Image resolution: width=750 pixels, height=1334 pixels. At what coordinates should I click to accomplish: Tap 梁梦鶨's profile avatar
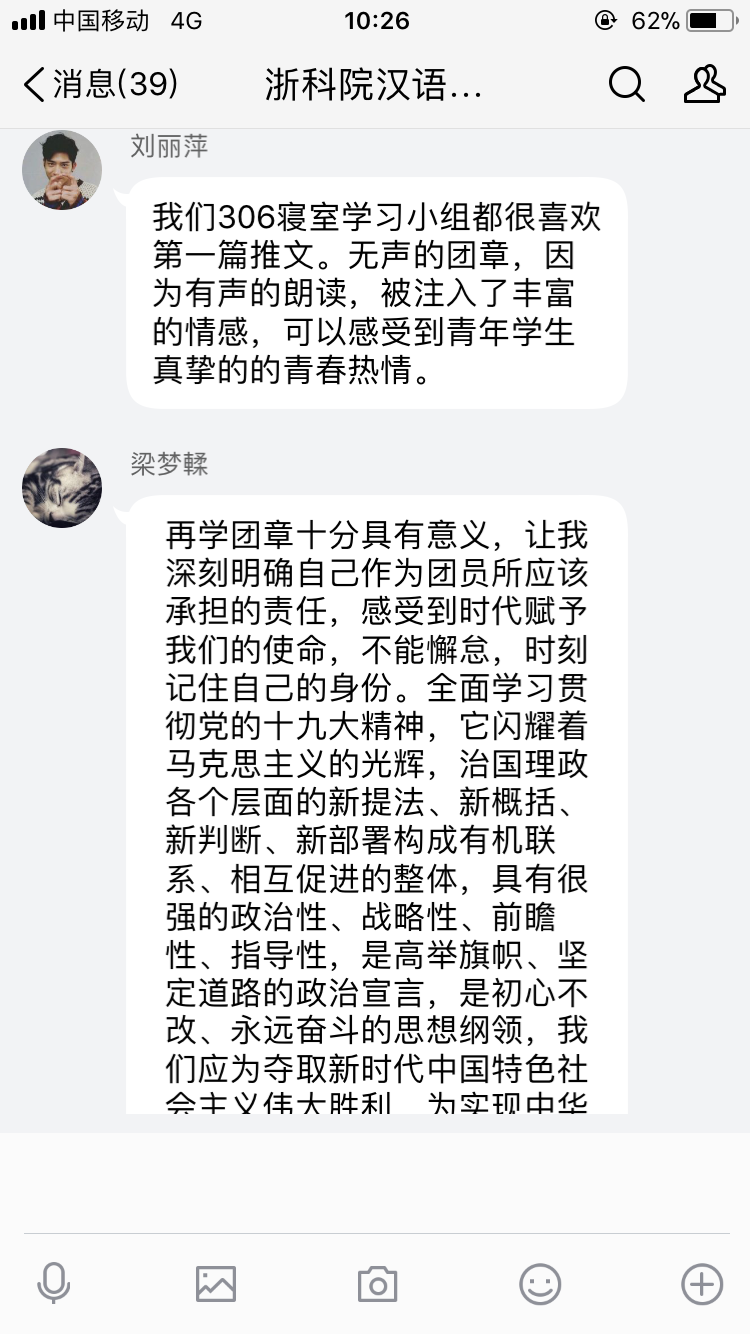click(x=61, y=488)
